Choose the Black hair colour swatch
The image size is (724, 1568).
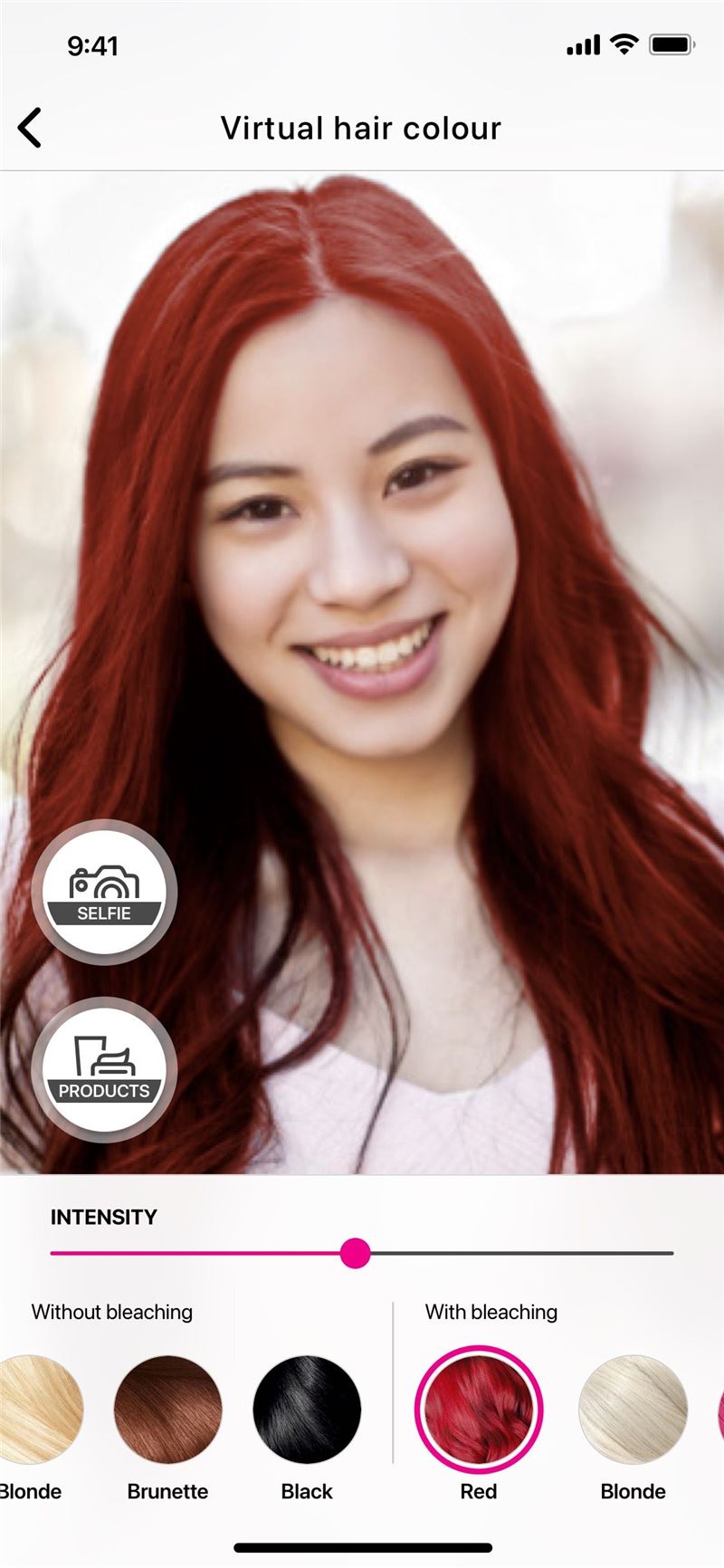tap(307, 1409)
